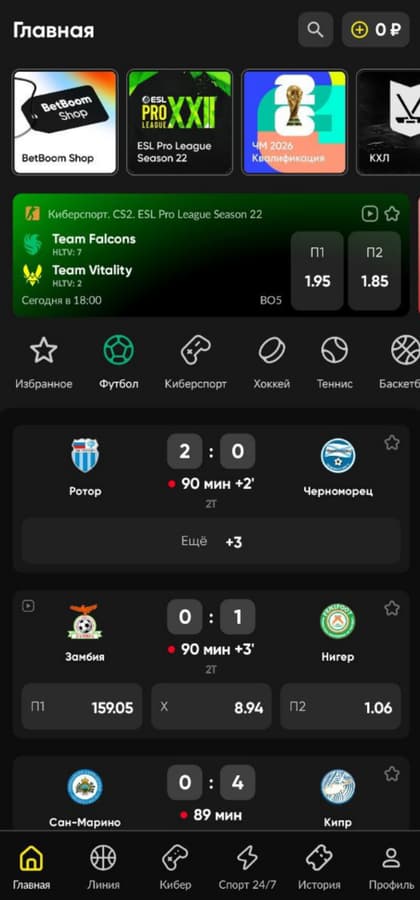Switch to the Линия tab
The height and width of the screenshot is (900, 420).
click(103, 867)
